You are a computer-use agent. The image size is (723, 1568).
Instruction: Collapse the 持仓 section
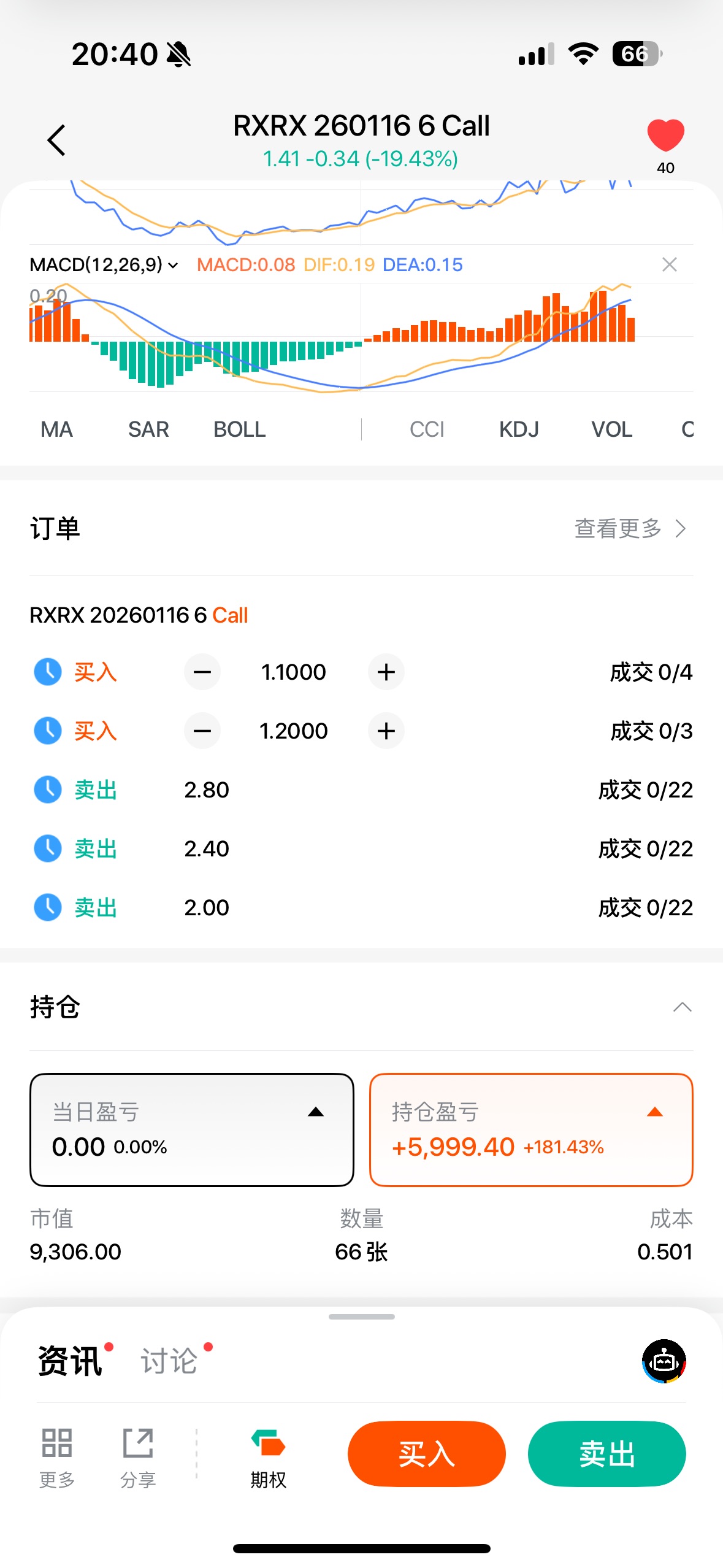(x=682, y=1007)
